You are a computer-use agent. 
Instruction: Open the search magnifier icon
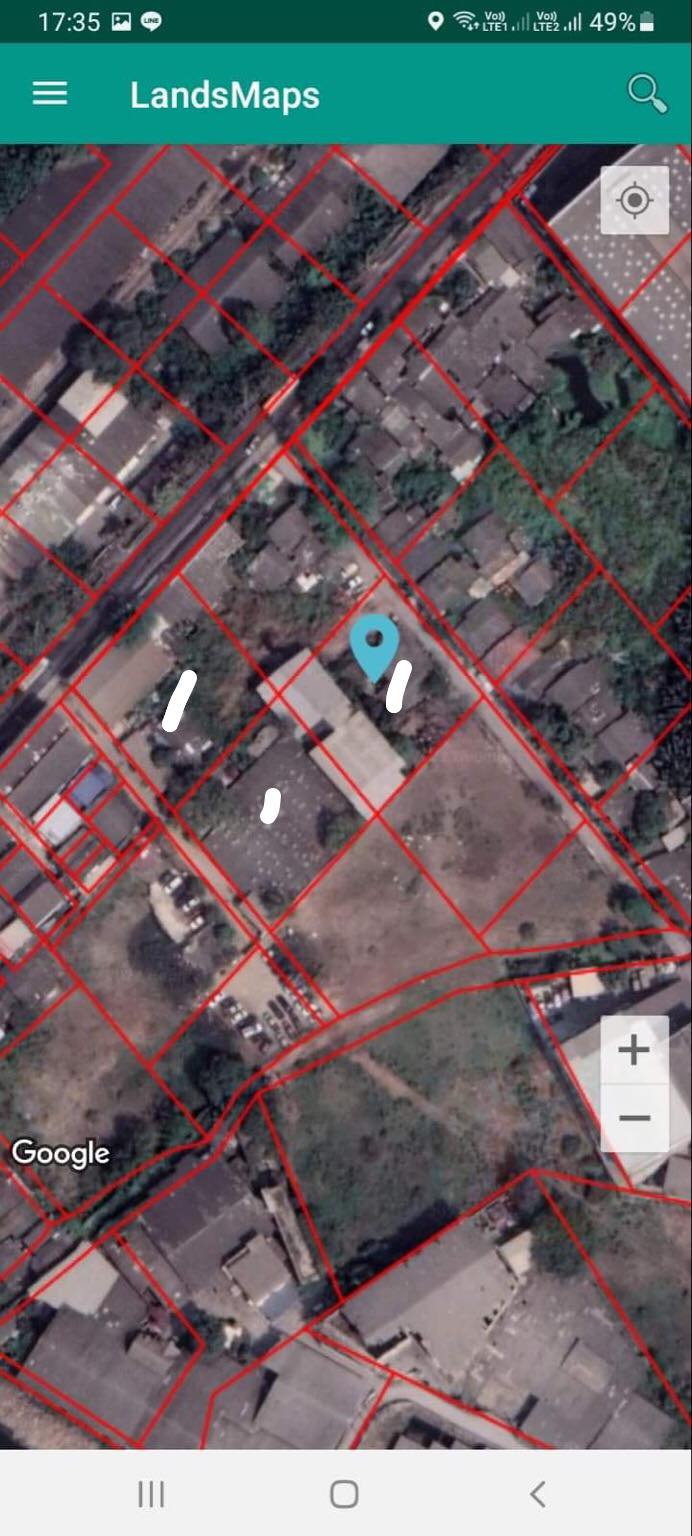coord(647,94)
